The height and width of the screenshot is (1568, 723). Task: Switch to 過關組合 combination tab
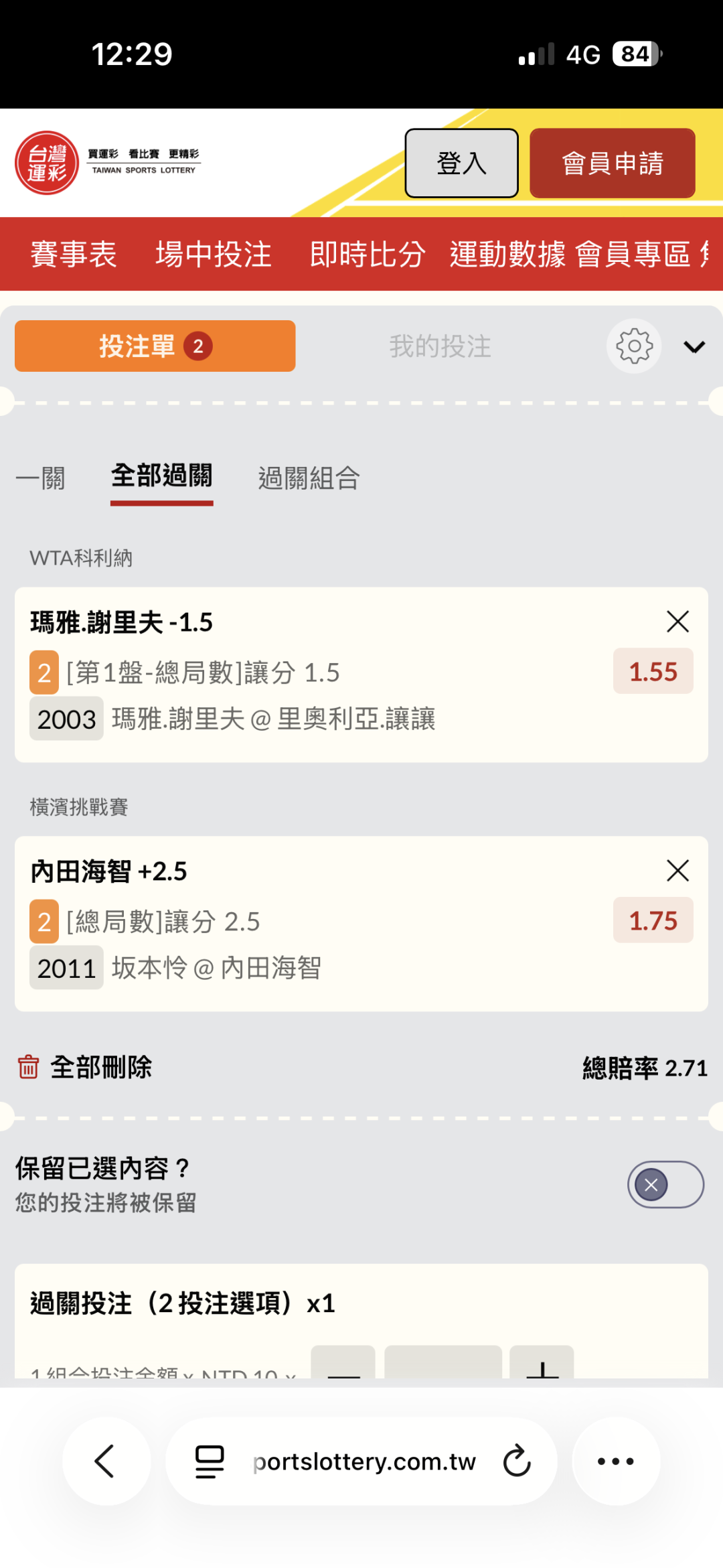click(309, 478)
